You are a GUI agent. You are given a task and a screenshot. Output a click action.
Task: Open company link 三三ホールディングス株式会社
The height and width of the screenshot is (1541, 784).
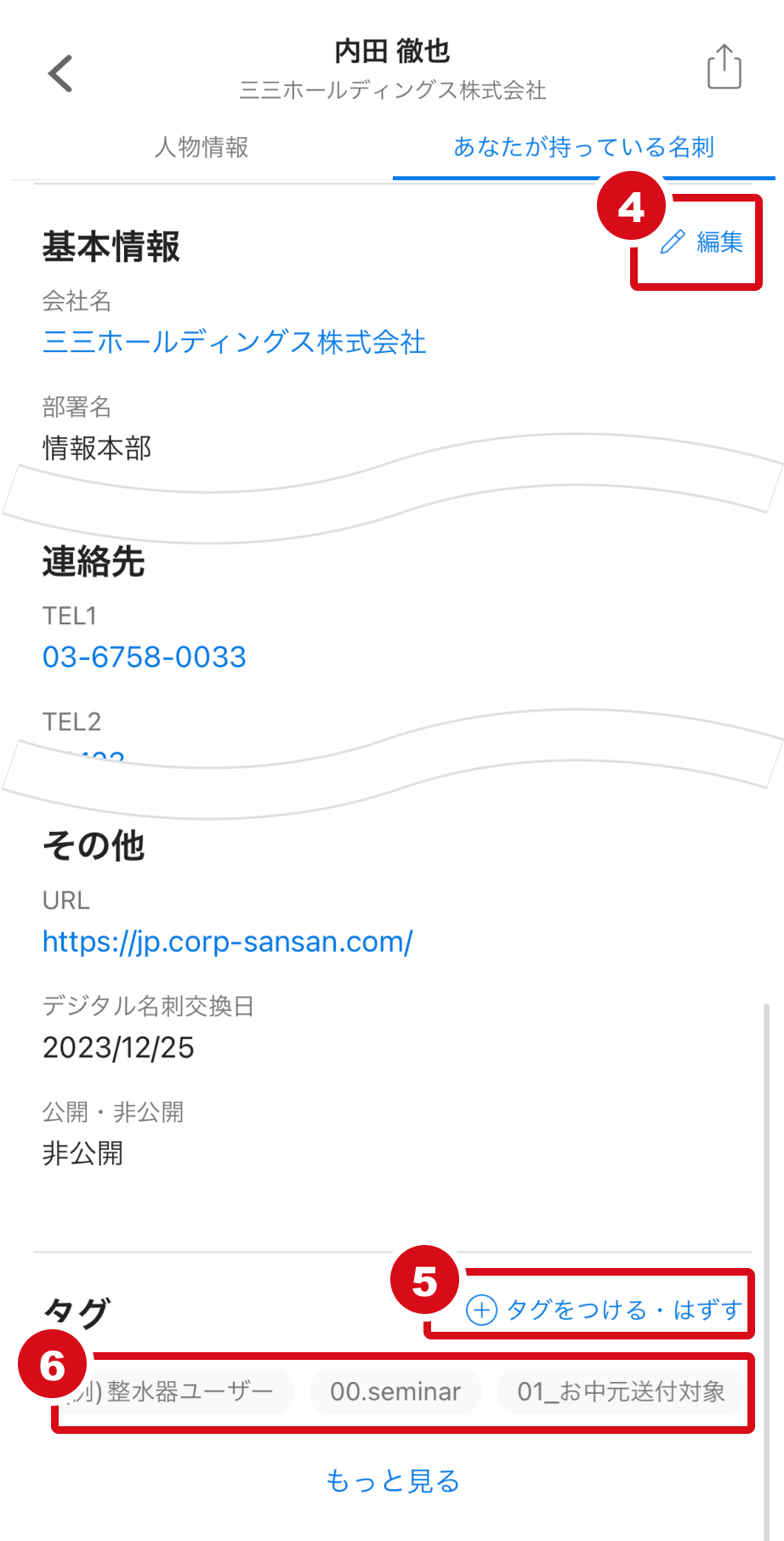point(235,342)
